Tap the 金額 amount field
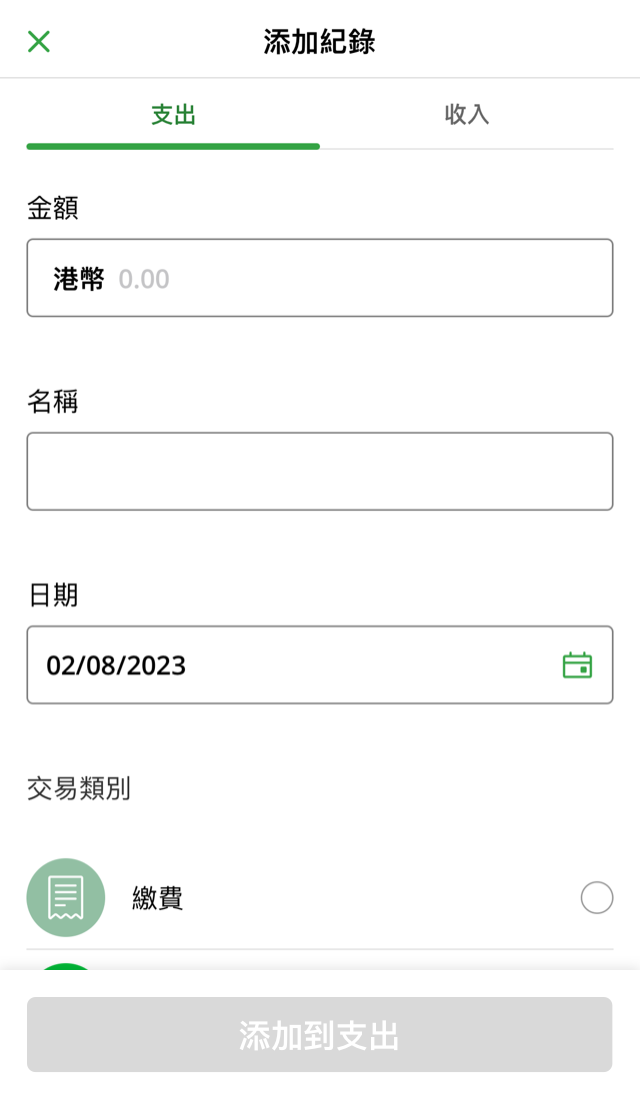Screen dimensions: 640x1100 click(x=320, y=278)
